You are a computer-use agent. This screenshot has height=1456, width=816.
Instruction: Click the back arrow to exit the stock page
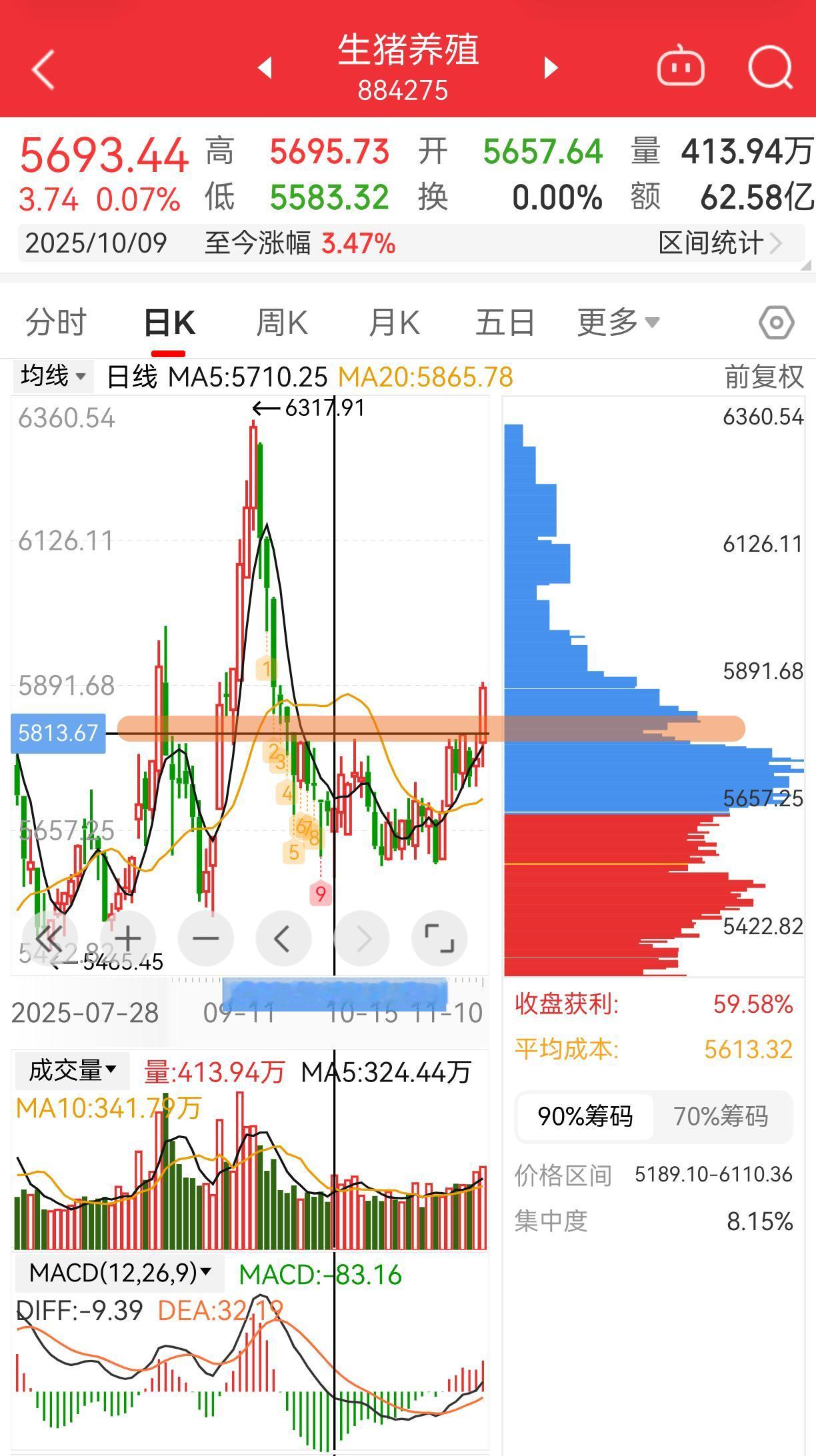point(41,68)
